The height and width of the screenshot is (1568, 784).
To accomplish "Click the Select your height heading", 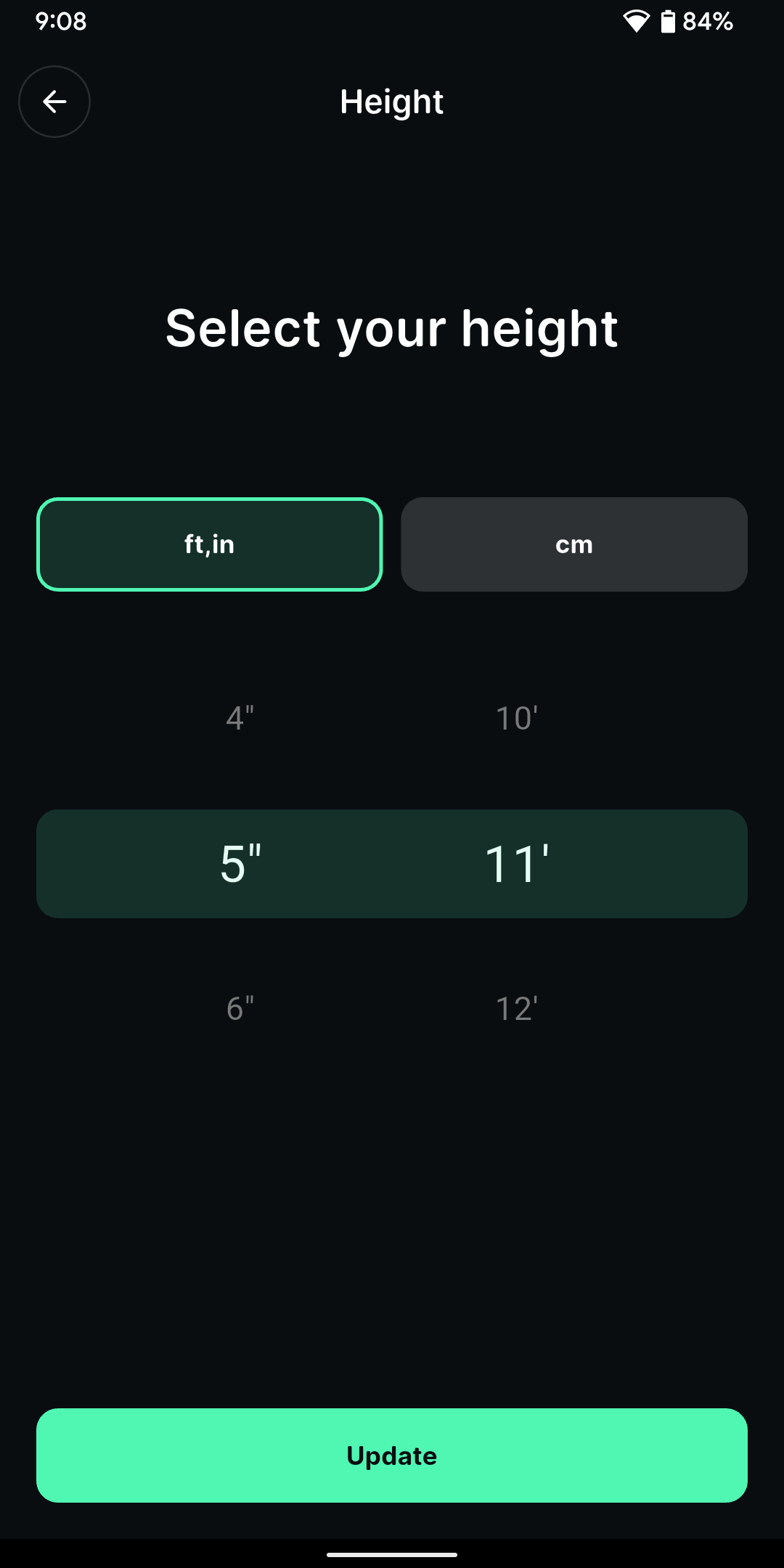I will pyautogui.click(x=392, y=329).
